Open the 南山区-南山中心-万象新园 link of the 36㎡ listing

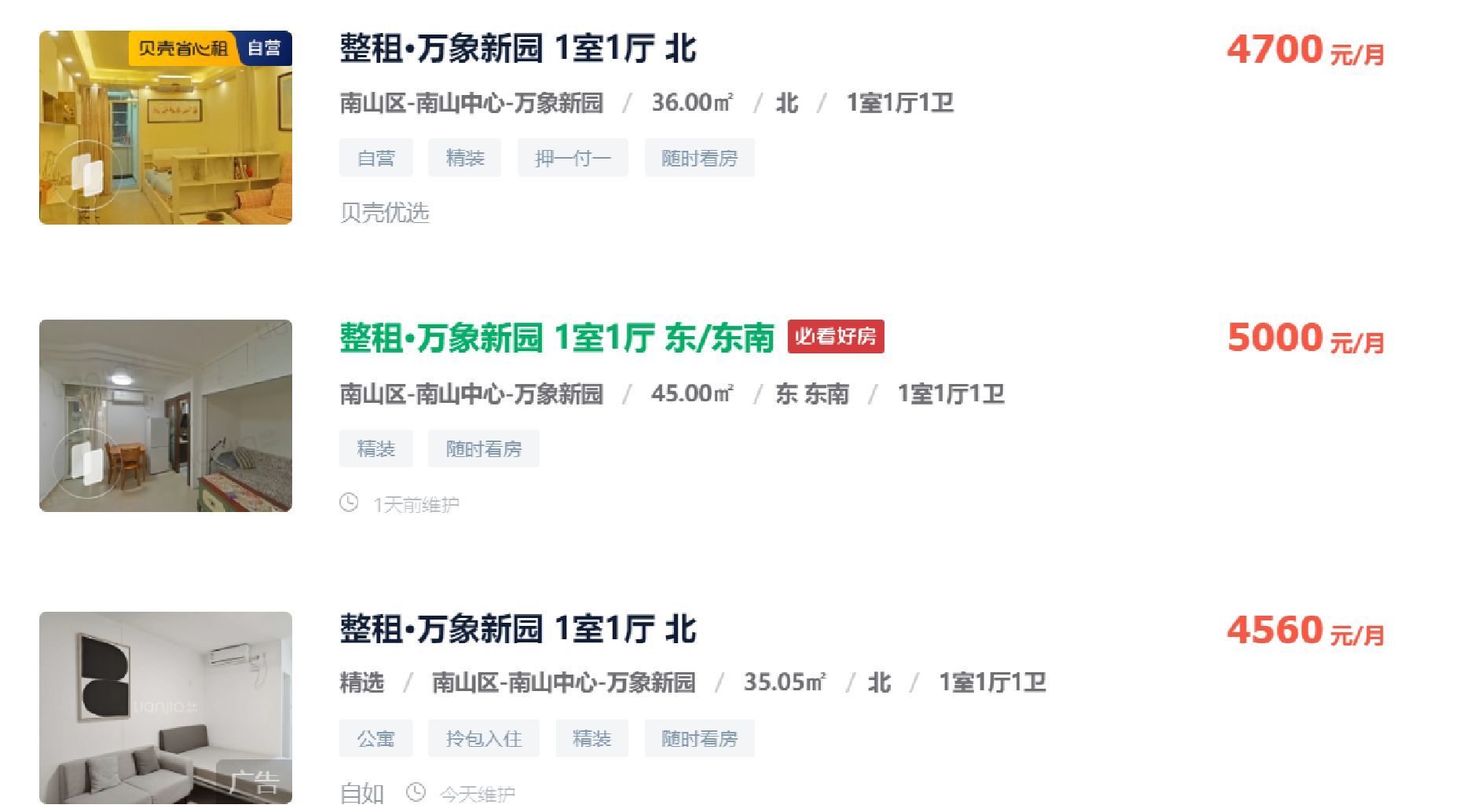click(x=471, y=103)
